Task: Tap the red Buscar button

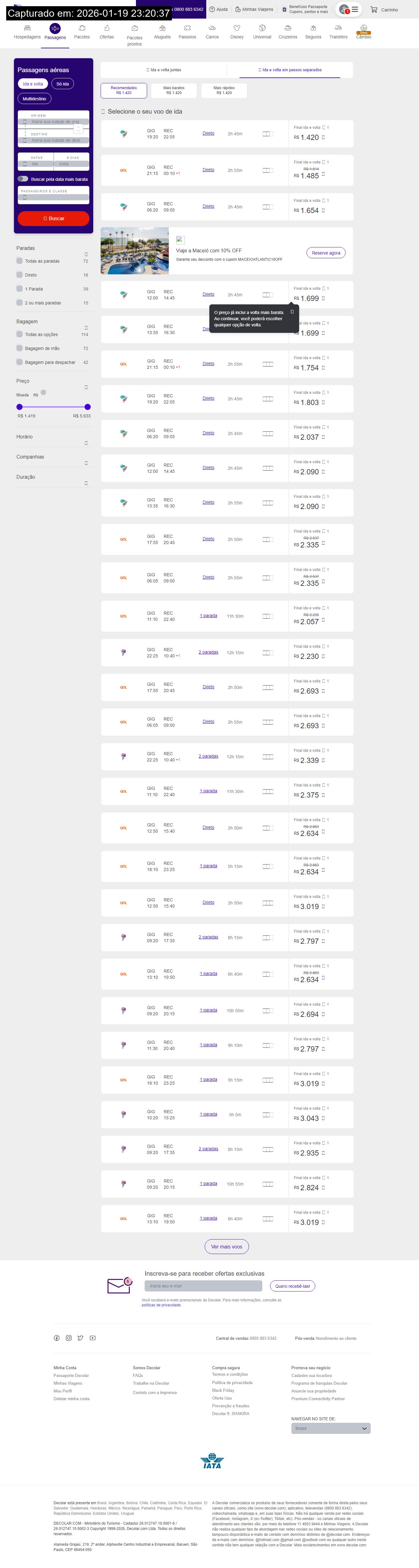Action: pyautogui.click(x=54, y=219)
